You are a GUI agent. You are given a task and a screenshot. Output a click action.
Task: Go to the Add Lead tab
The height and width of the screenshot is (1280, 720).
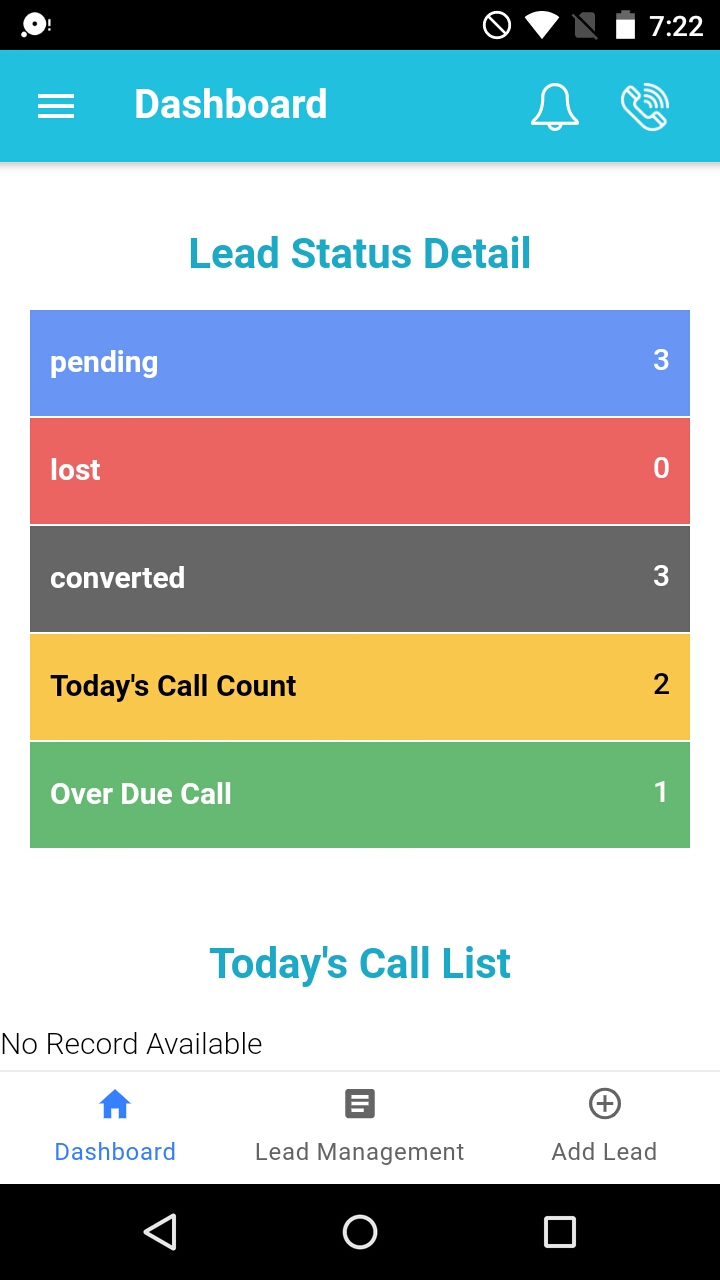604,1127
